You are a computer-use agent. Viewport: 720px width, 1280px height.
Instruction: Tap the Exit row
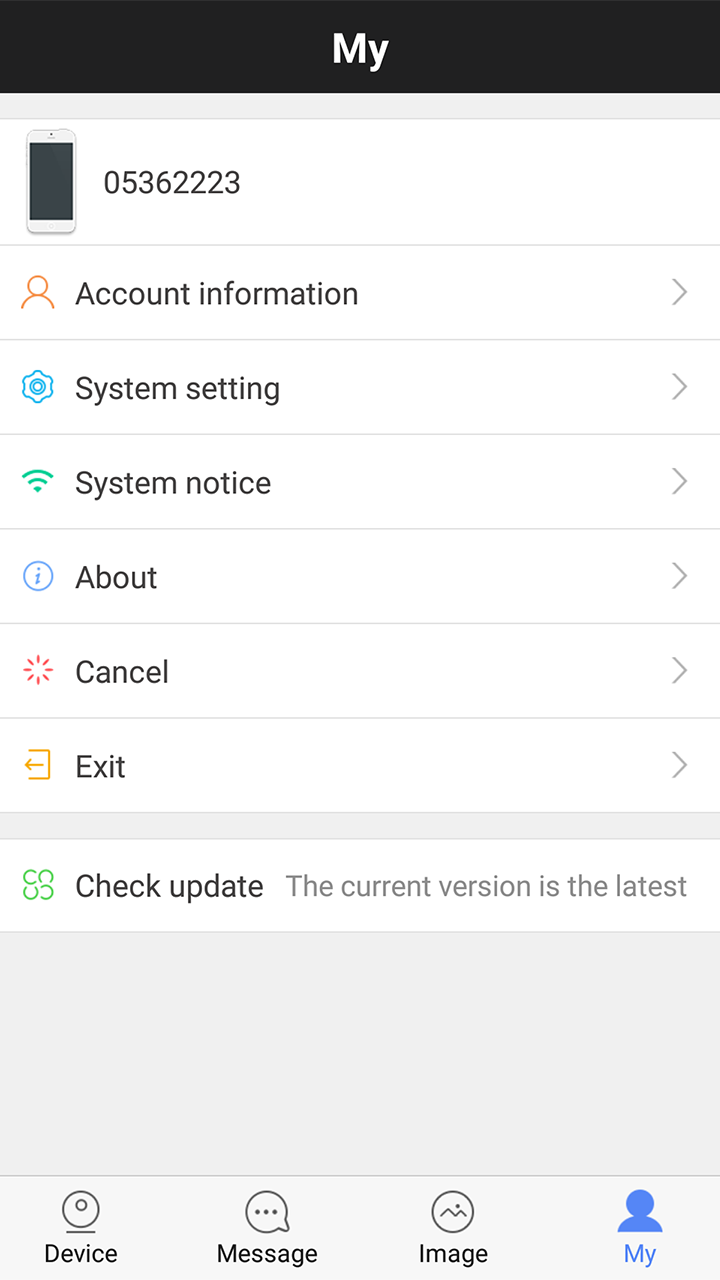360,766
